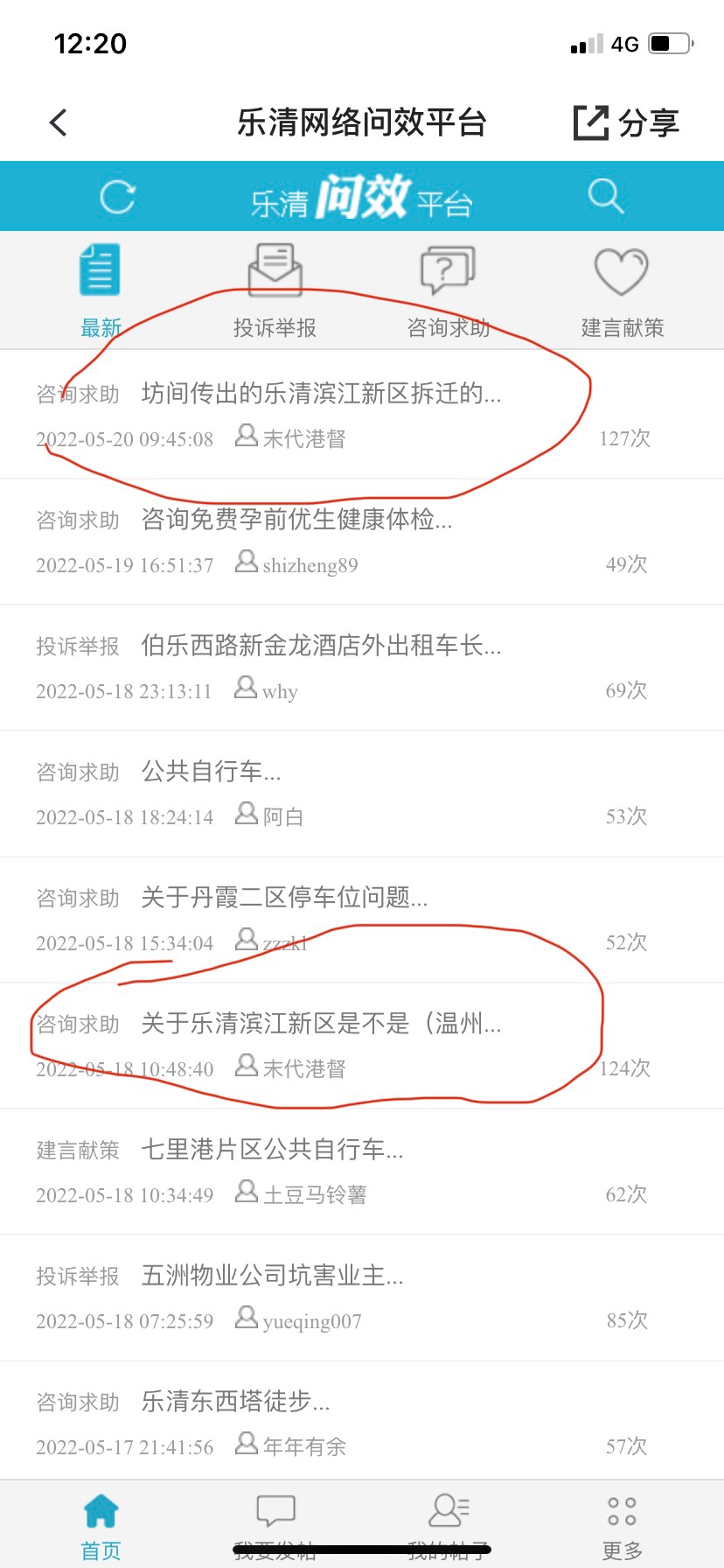Open post 乐清东西塔徒步

tap(235, 1403)
